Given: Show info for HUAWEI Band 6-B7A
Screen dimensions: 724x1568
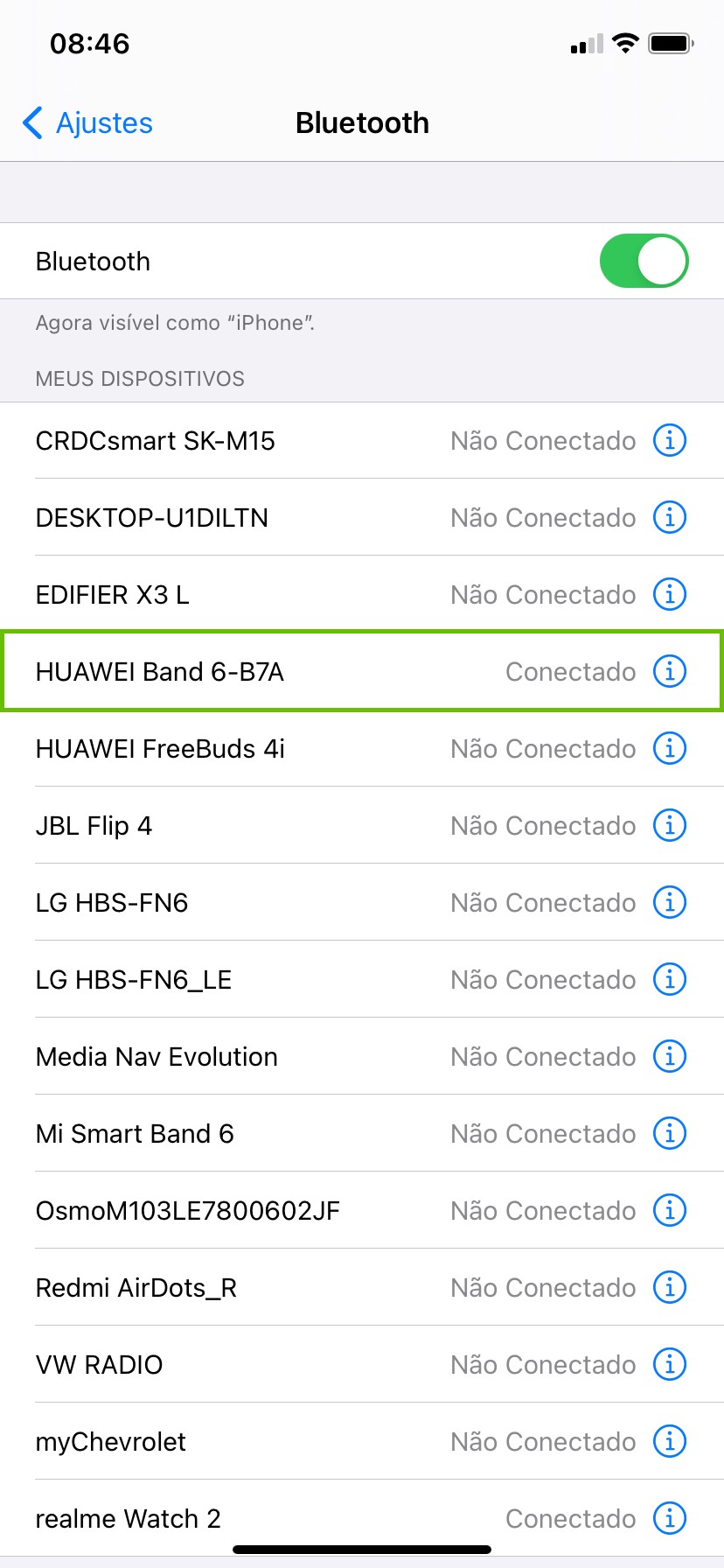Looking at the screenshot, I should [670, 671].
